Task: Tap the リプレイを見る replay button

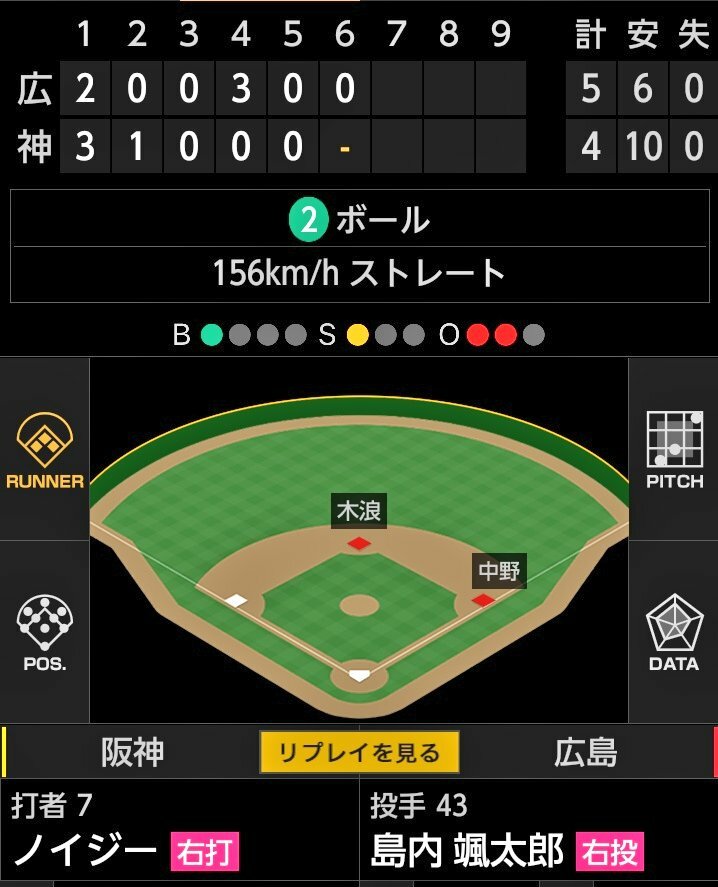Action: (x=359, y=753)
